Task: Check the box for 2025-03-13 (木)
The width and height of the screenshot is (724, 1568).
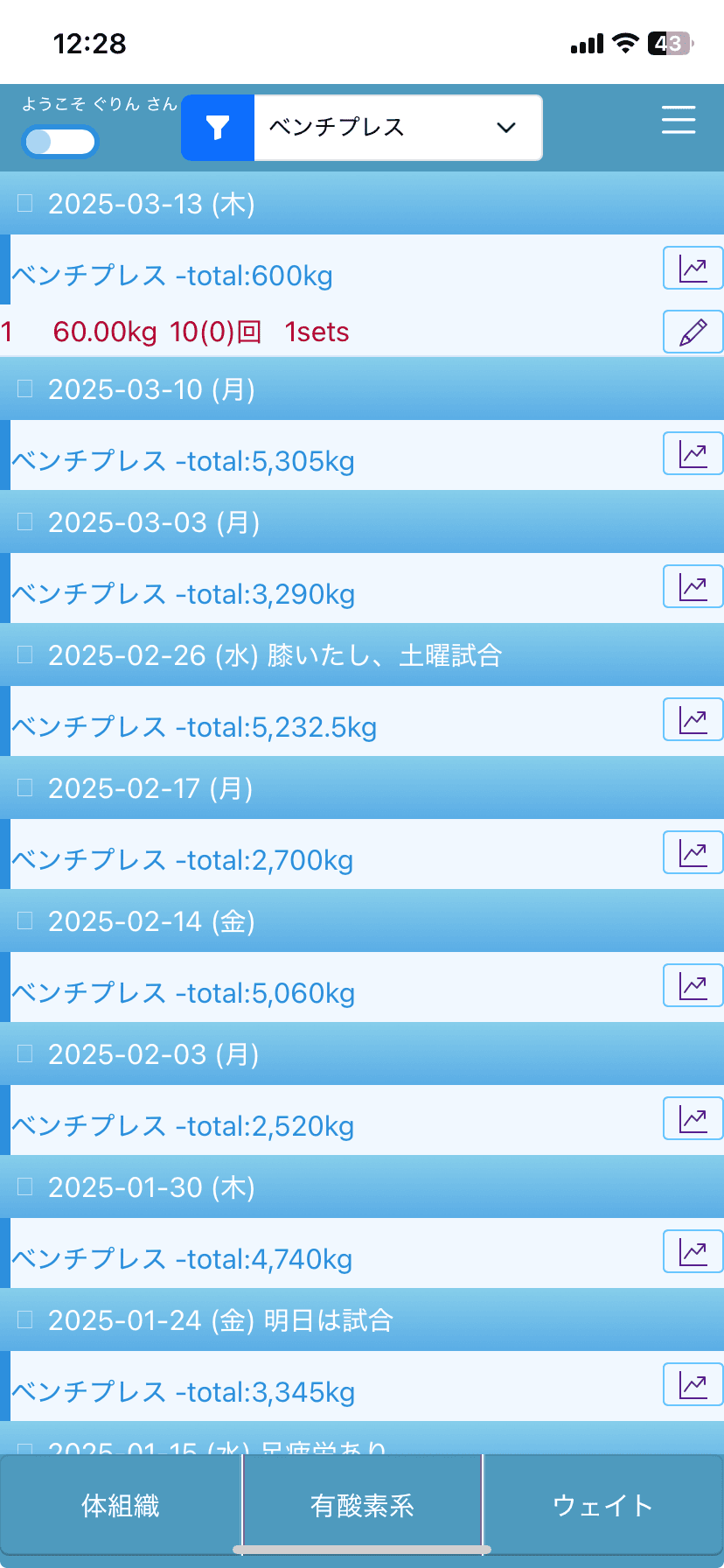Action: [x=25, y=203]
